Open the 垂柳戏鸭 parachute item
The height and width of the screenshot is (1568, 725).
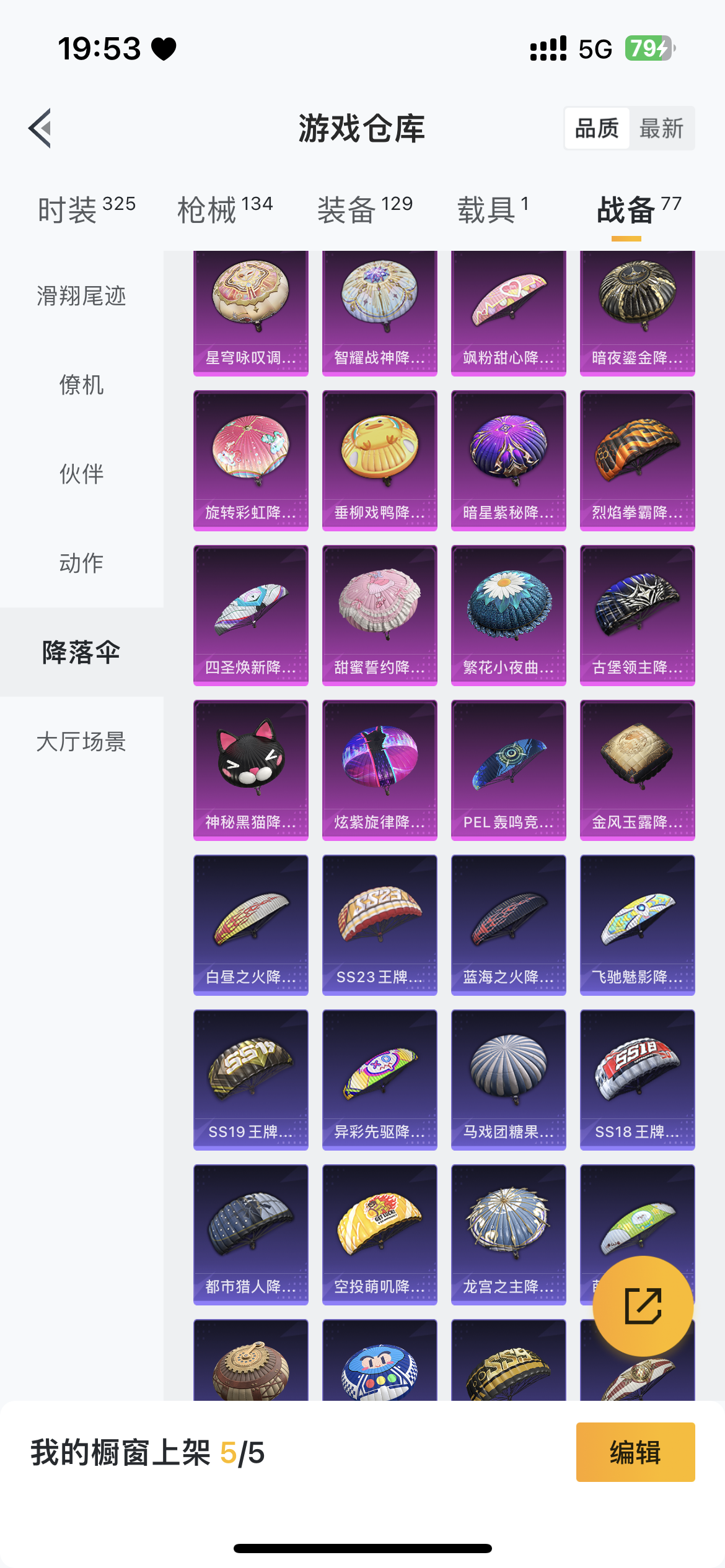379,460
